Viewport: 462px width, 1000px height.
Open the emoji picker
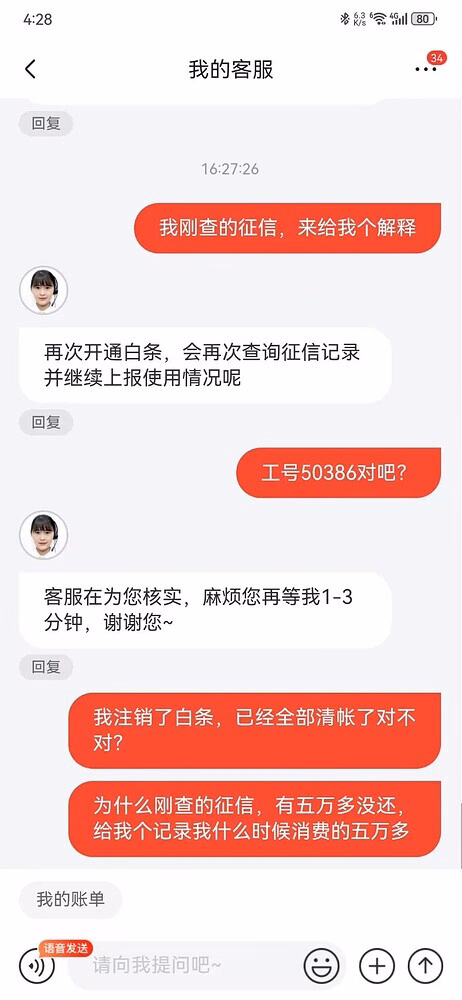(x=322, y=966)
